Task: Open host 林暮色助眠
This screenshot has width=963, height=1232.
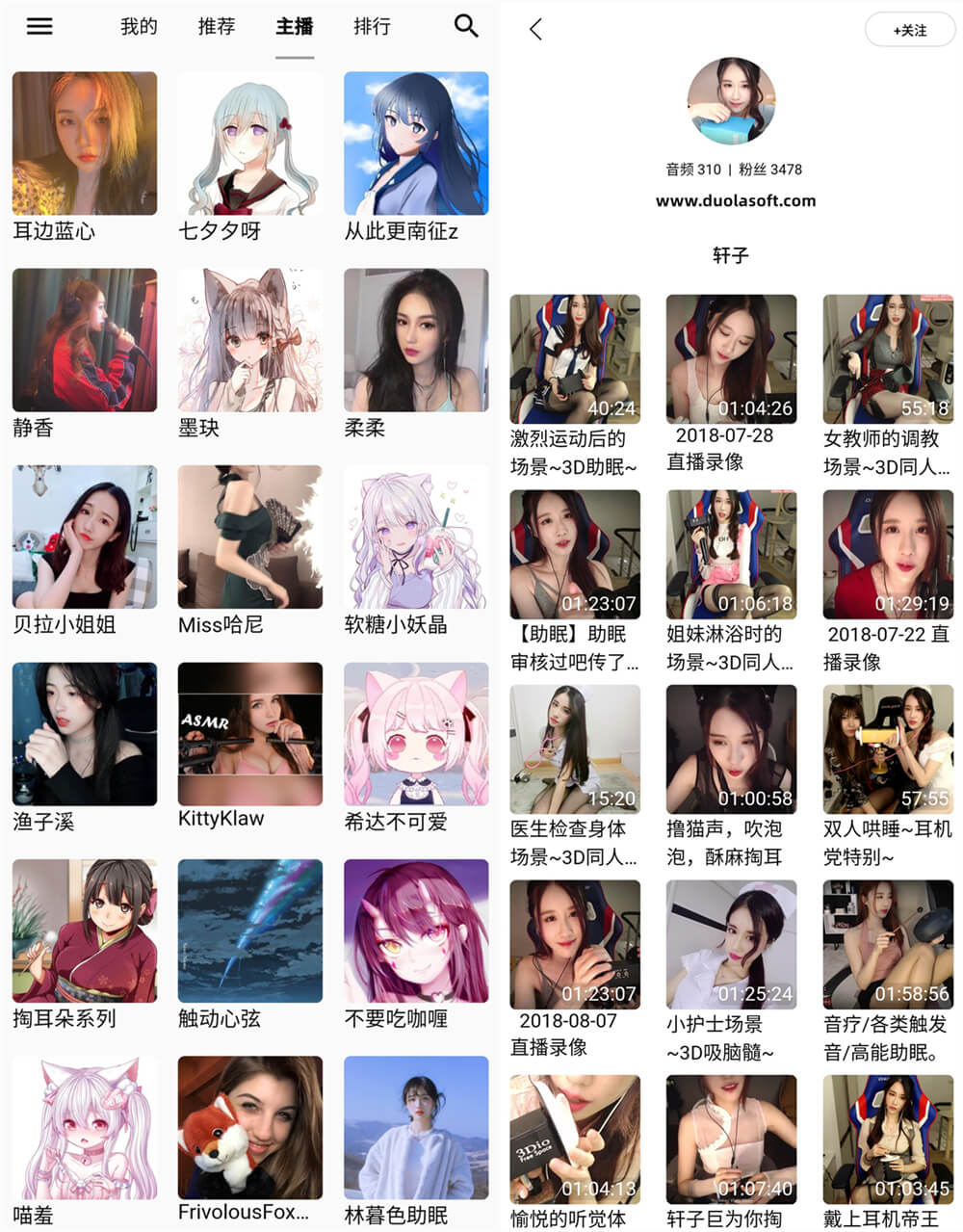Action: [416, 1127]
